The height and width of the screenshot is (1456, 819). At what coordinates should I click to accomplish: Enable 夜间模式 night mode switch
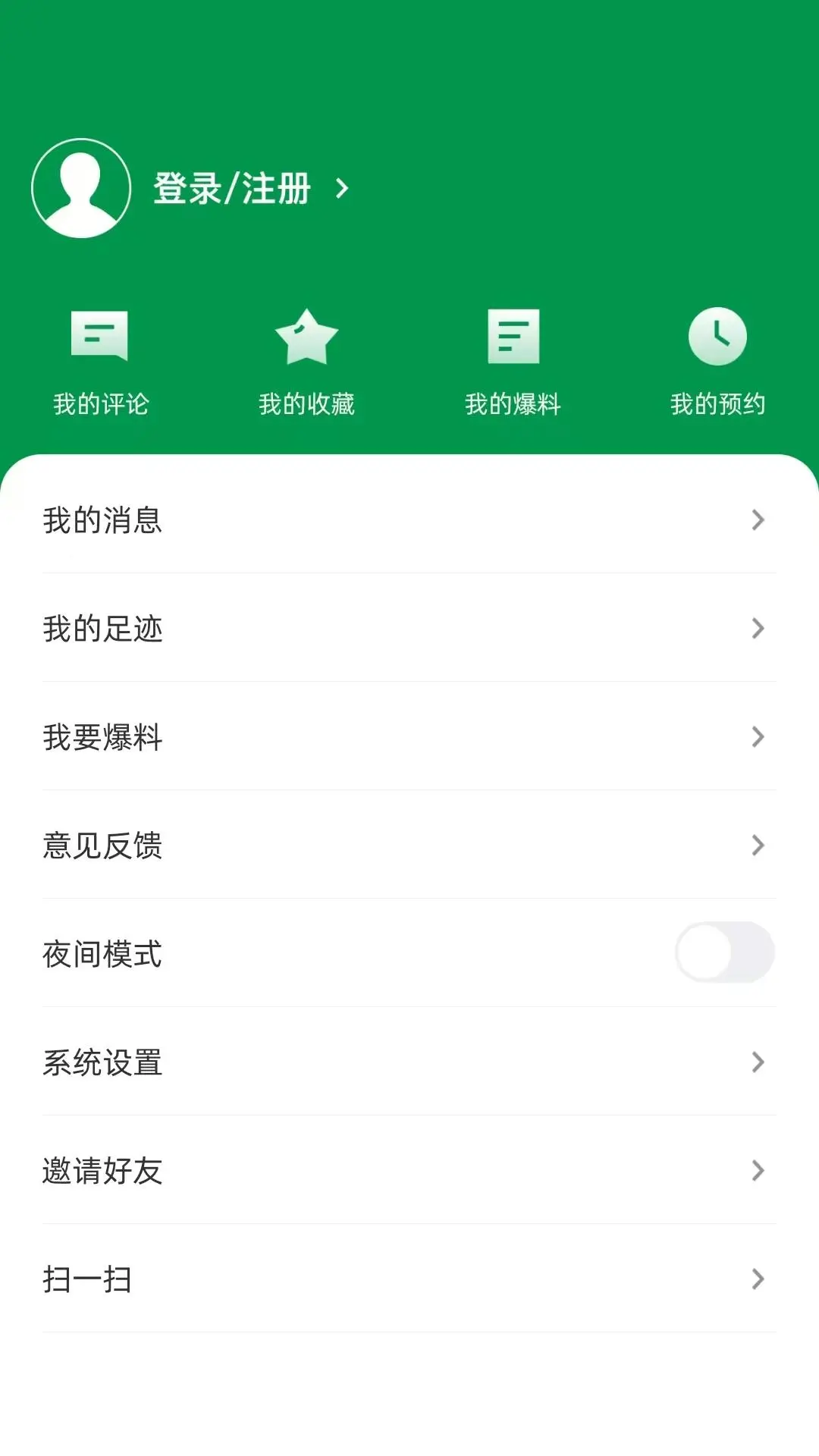[x=724, y=952]
